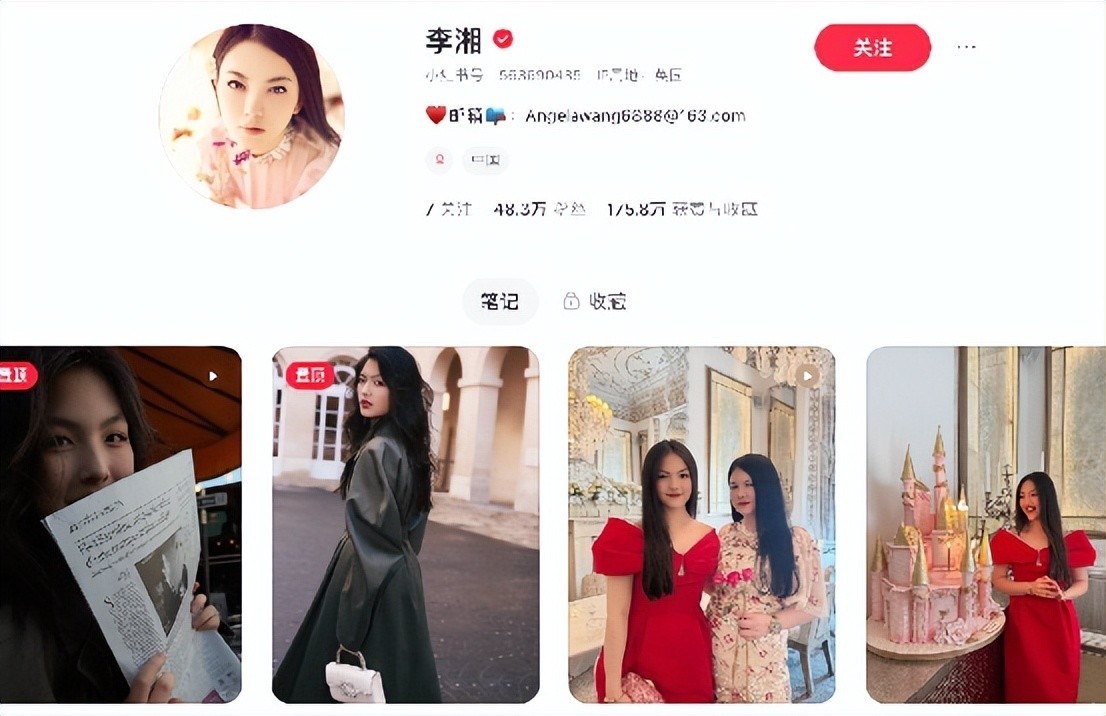Switch to the 笔记 tab
Screen dimensions: 1106x716
click(500, 302)
